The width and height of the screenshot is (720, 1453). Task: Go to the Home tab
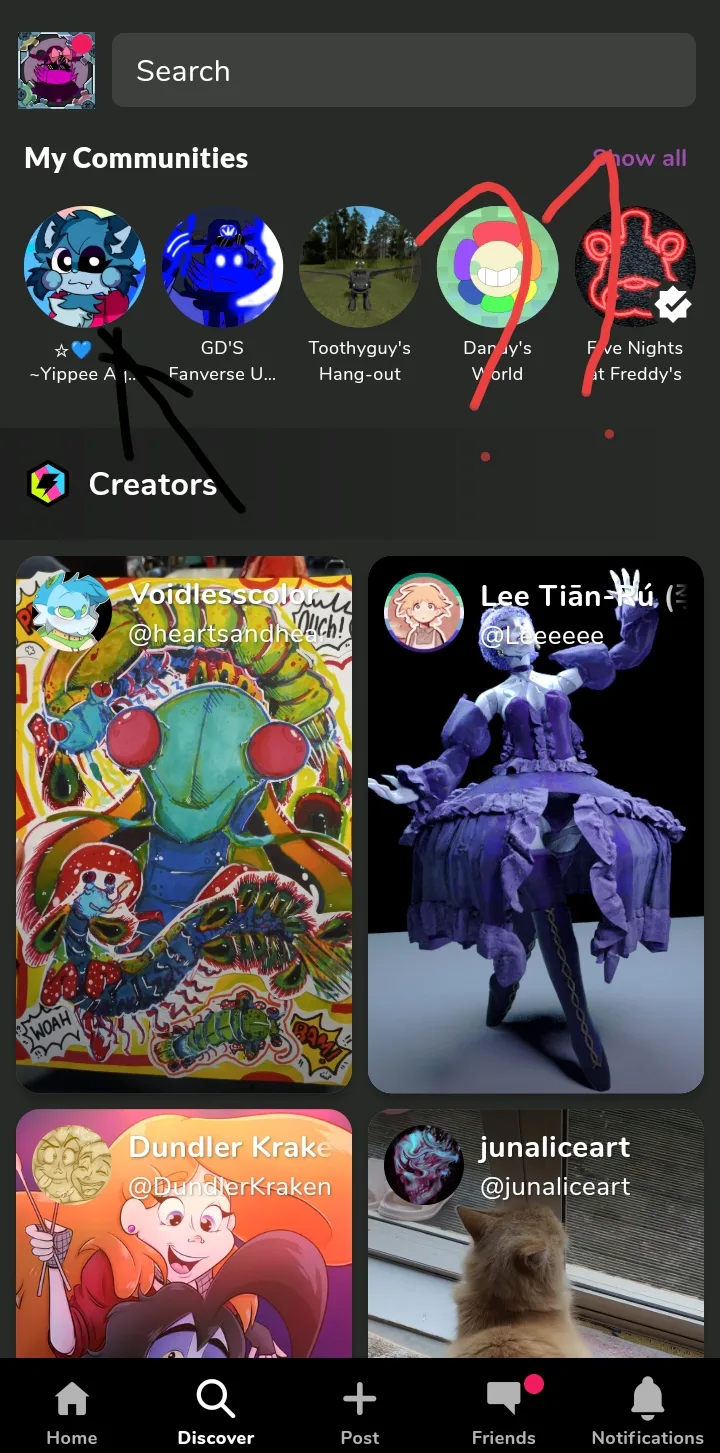(72, 1411)
